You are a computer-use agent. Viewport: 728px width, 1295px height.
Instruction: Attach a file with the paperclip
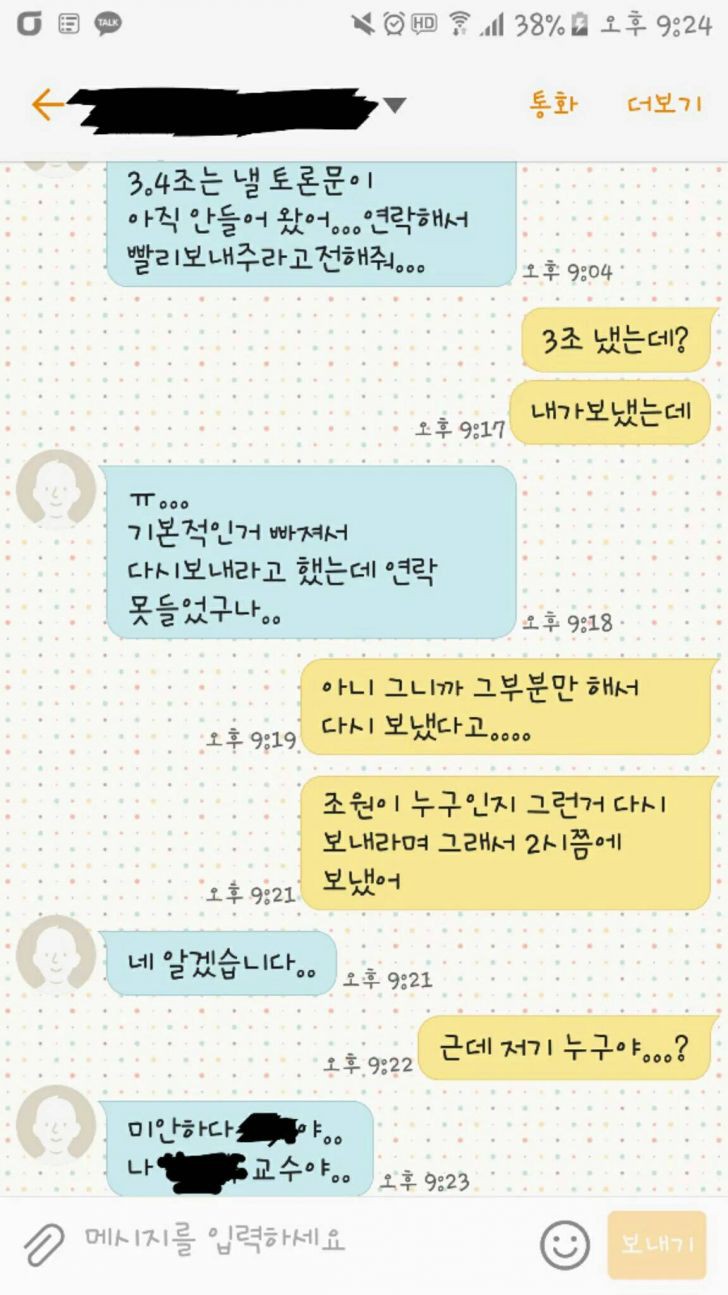[x=44, y=1244]
